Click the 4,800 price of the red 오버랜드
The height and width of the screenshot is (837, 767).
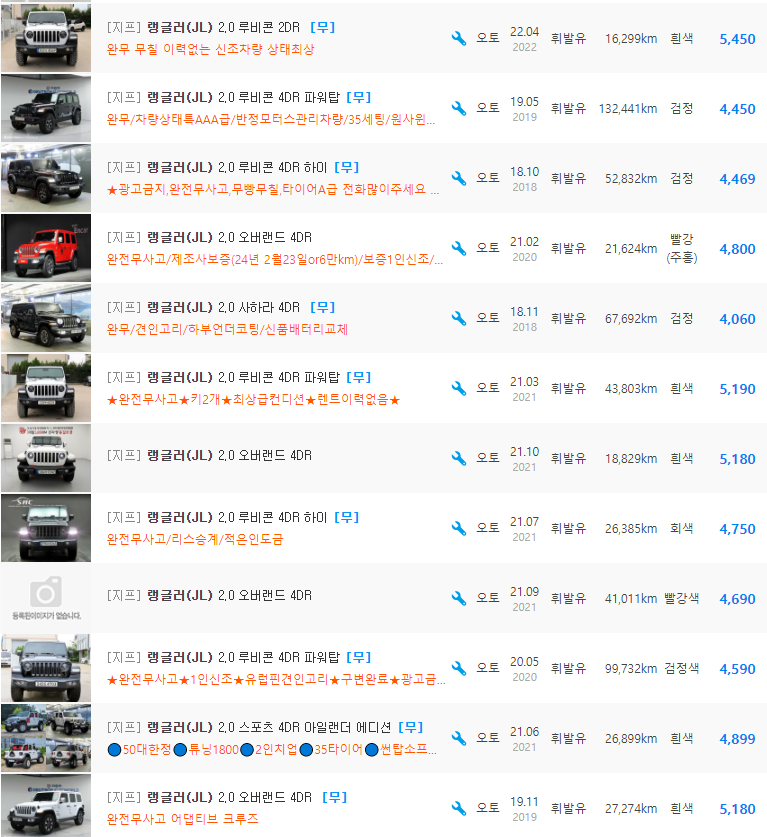tap(739, 247)
